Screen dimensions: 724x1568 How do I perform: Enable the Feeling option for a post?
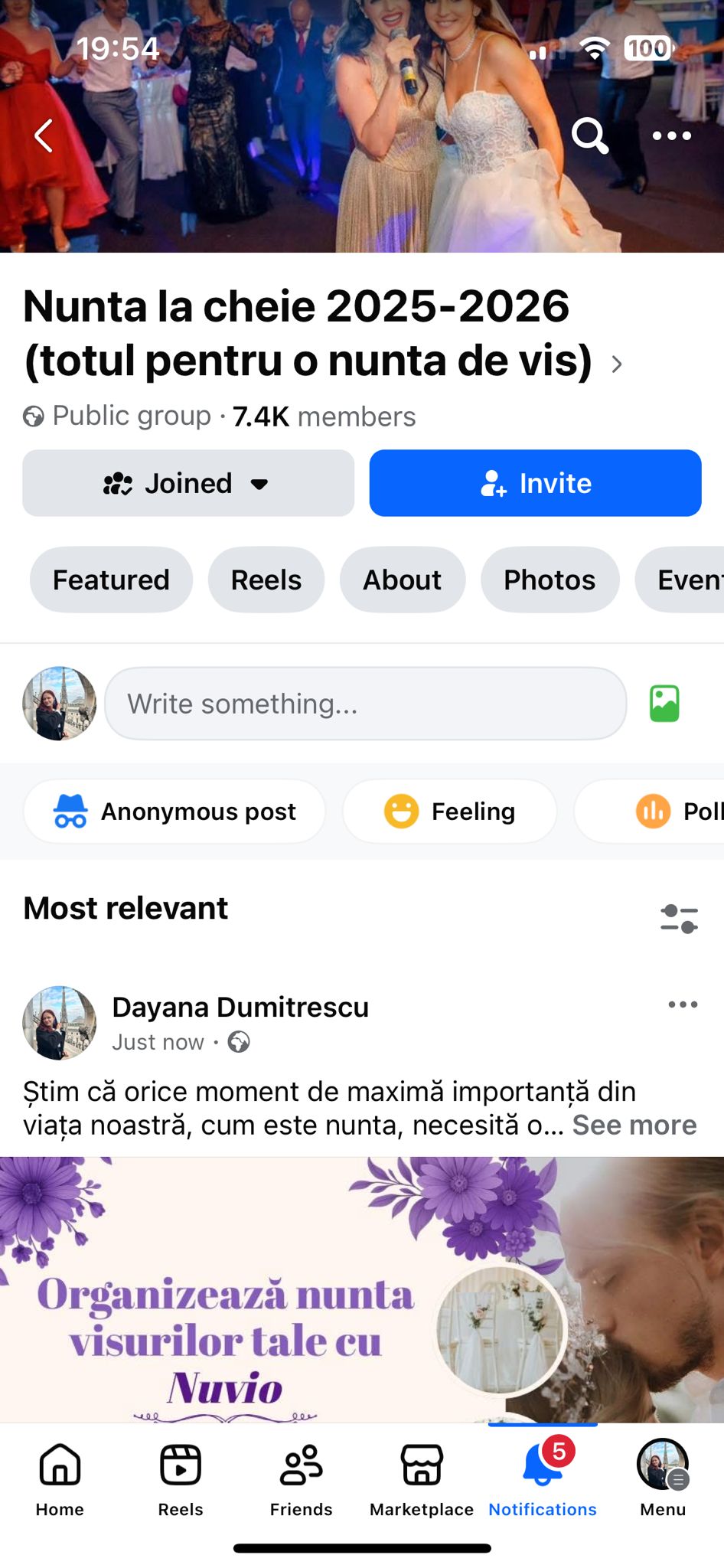450,812
